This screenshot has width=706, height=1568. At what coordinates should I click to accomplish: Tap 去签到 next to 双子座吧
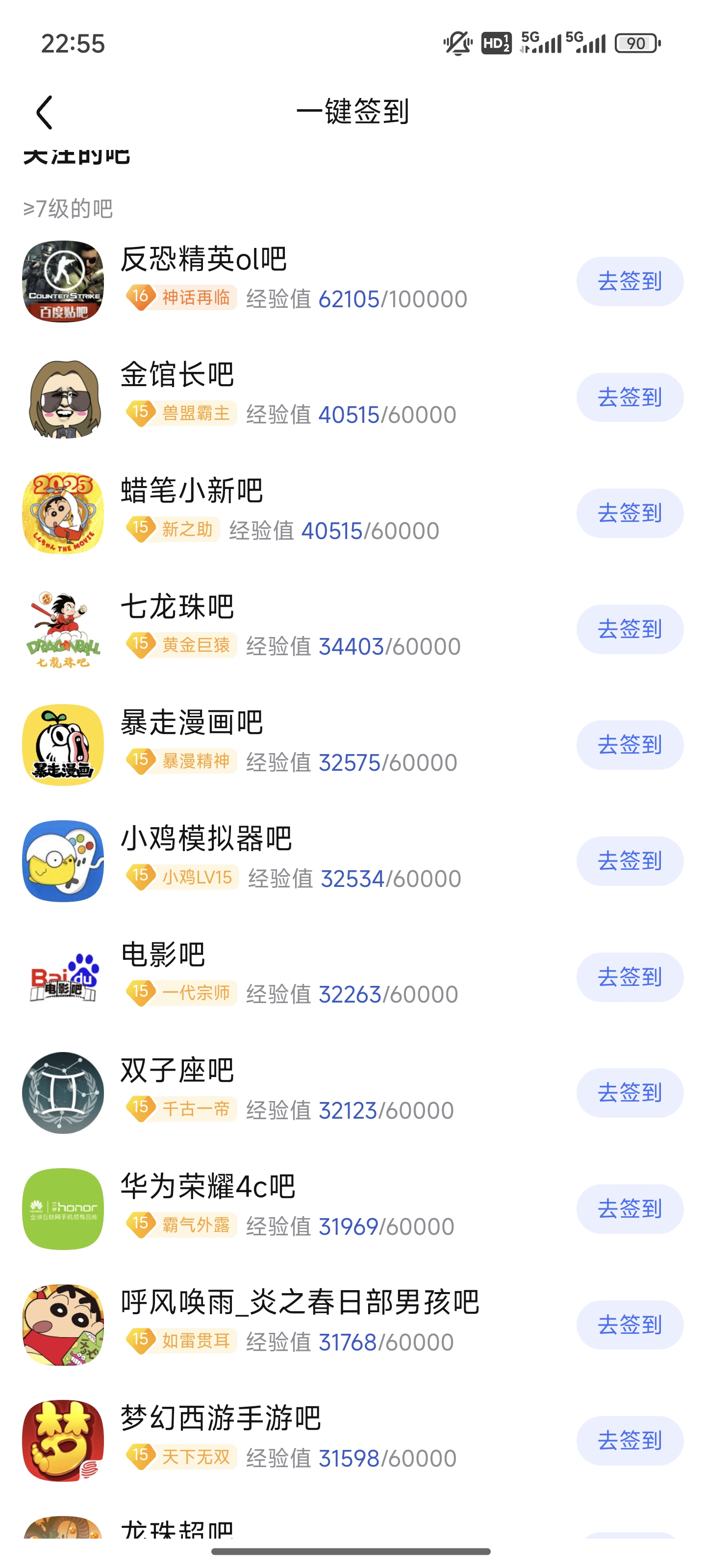click(629, 1093)
